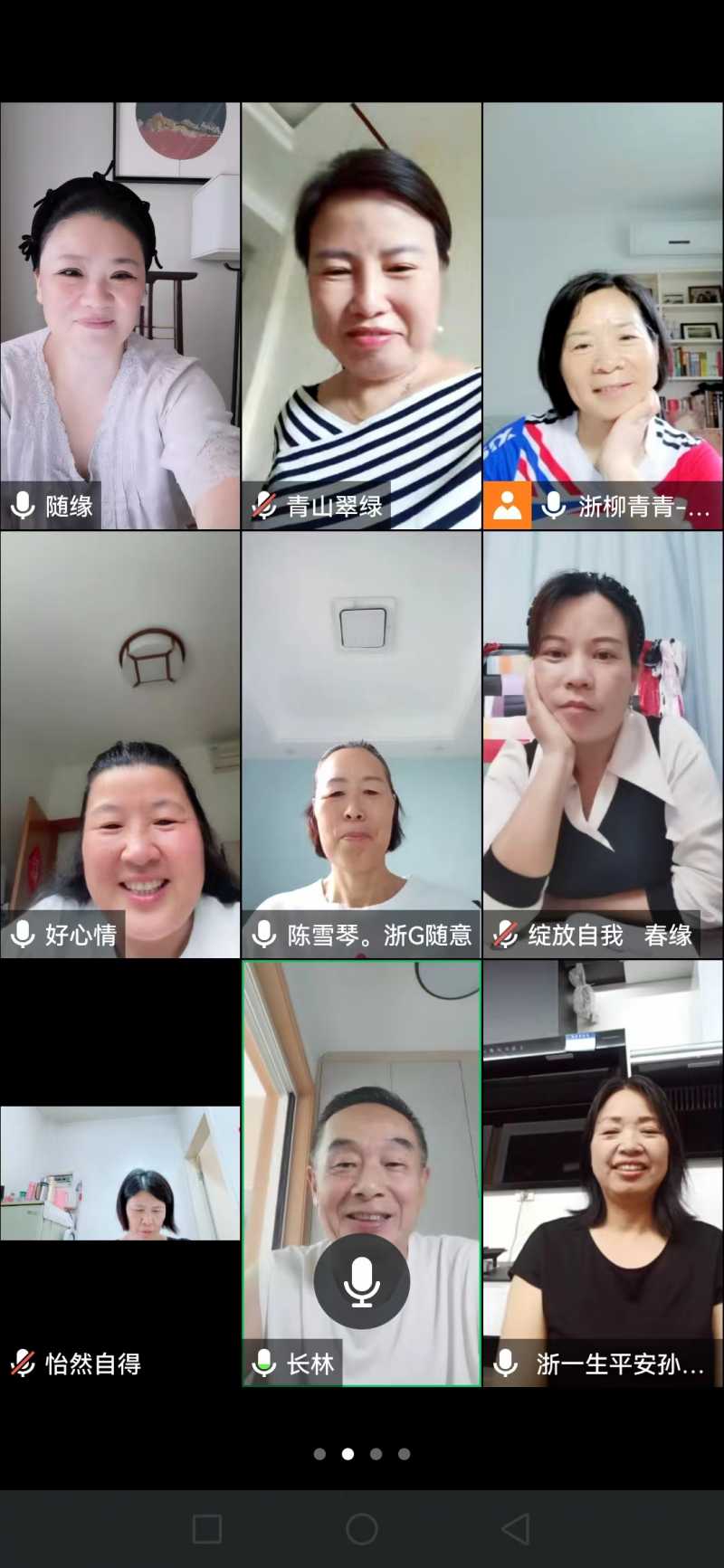Jump to the third page dot
Viewport: 724px width, 1568px height.
pyautogui.click(x=376, y=1454)
